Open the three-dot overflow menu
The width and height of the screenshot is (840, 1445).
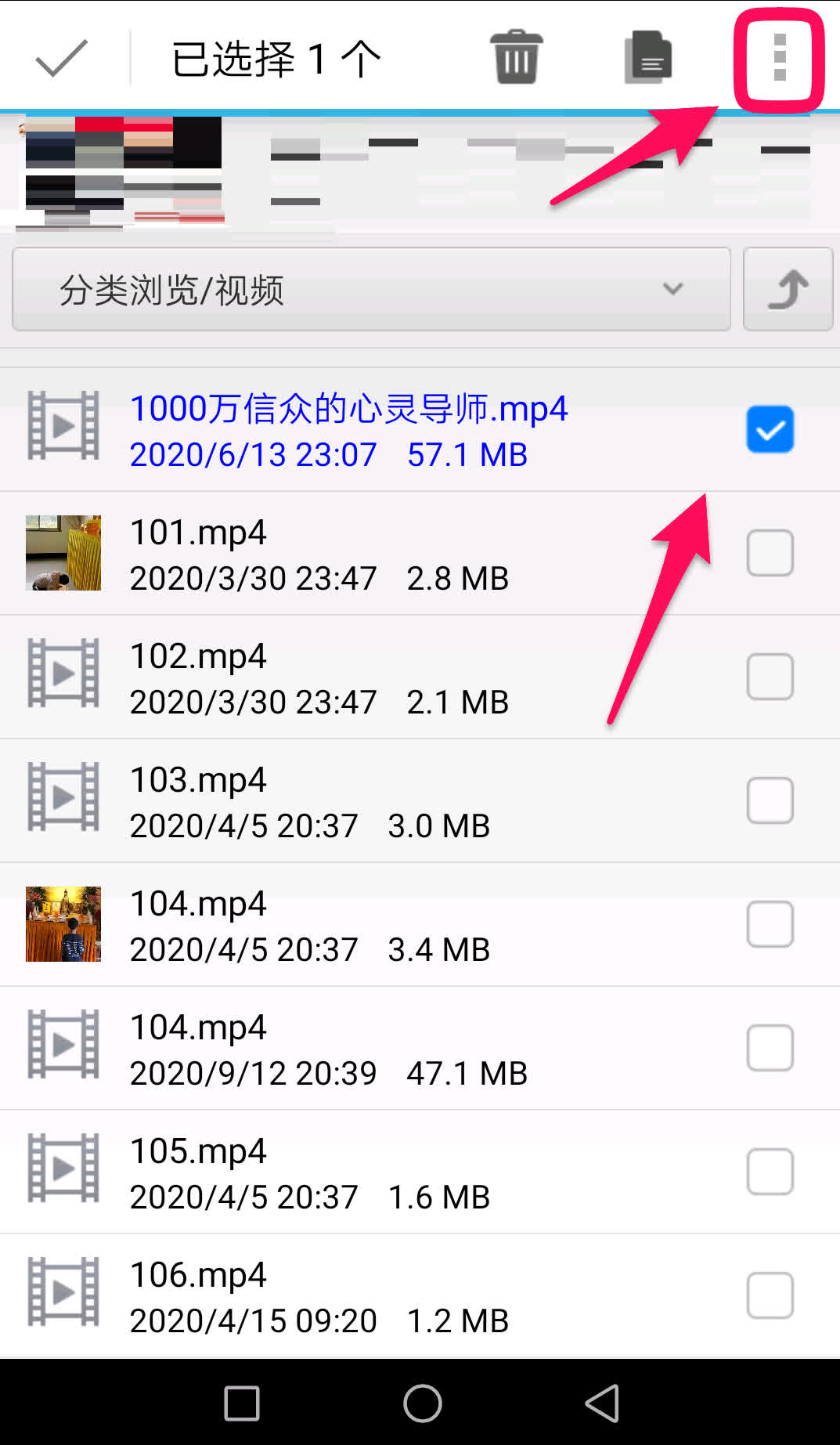pos(779,59)
